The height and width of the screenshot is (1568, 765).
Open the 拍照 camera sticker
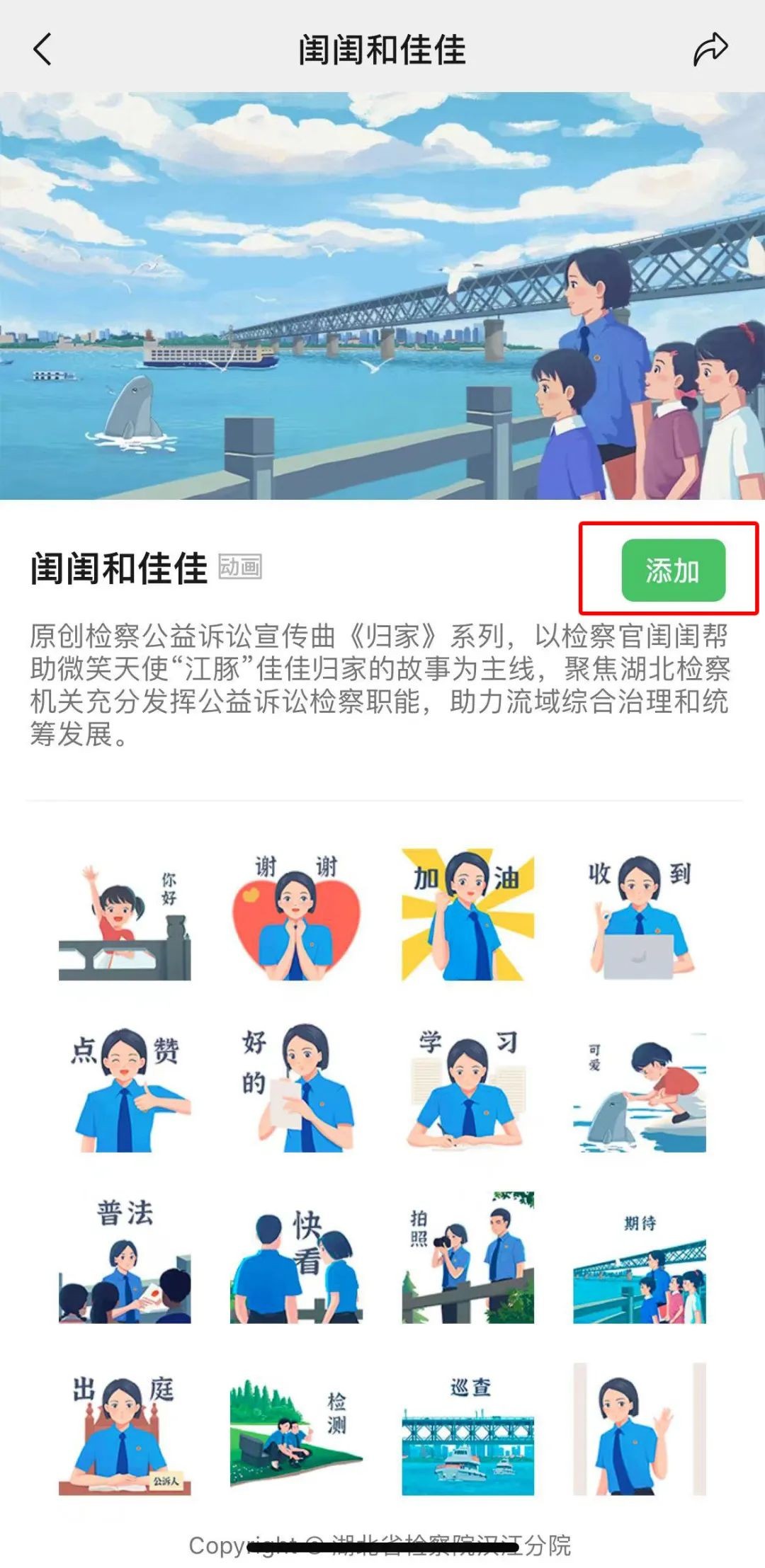467,1258
